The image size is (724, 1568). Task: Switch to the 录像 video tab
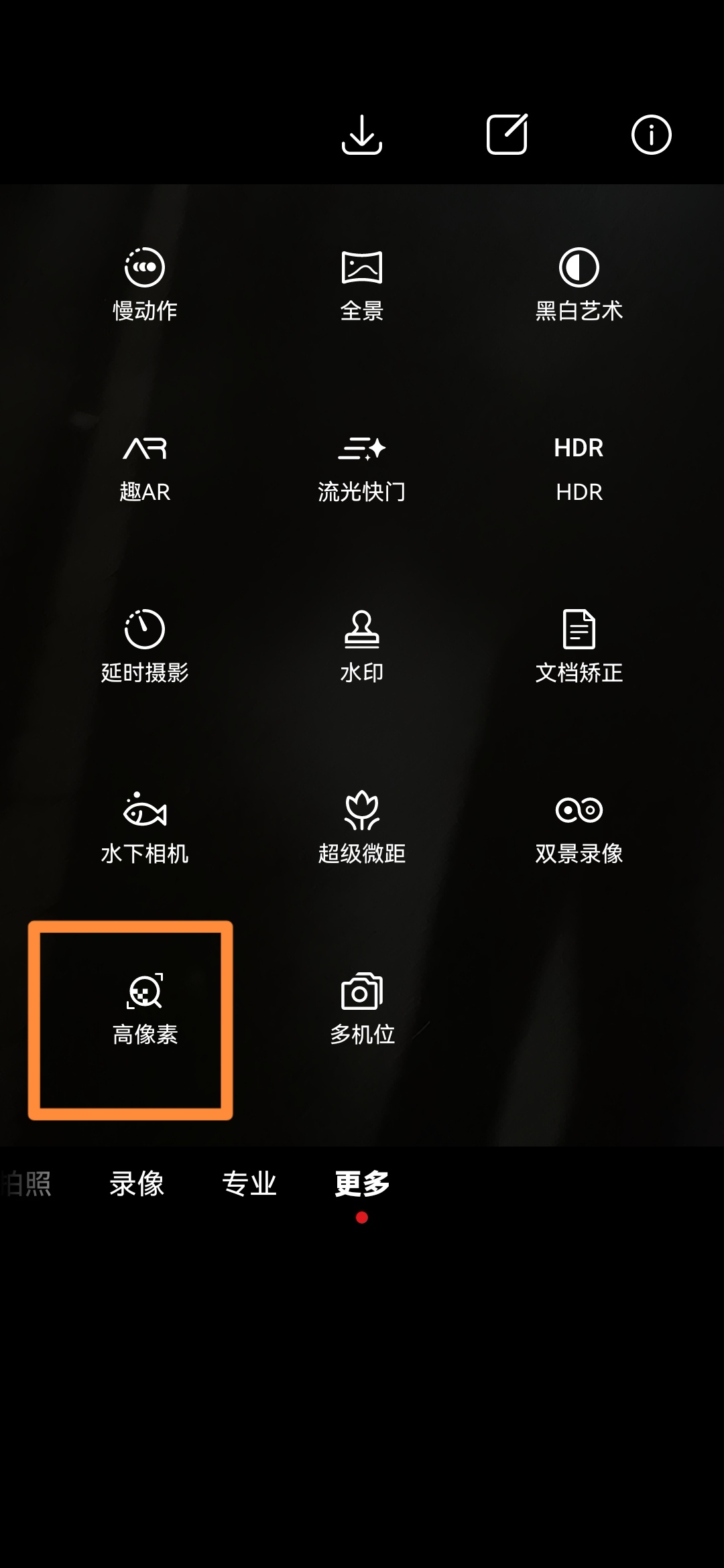[137, 1184]
